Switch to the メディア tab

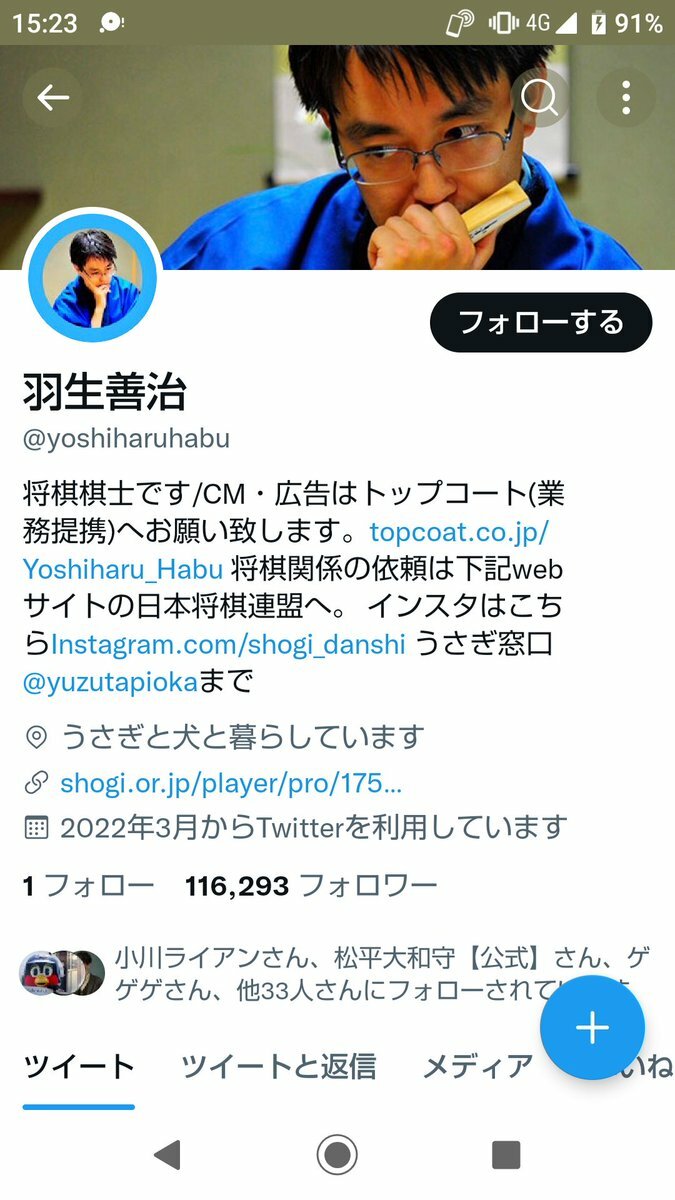(x=477, y=1066)
